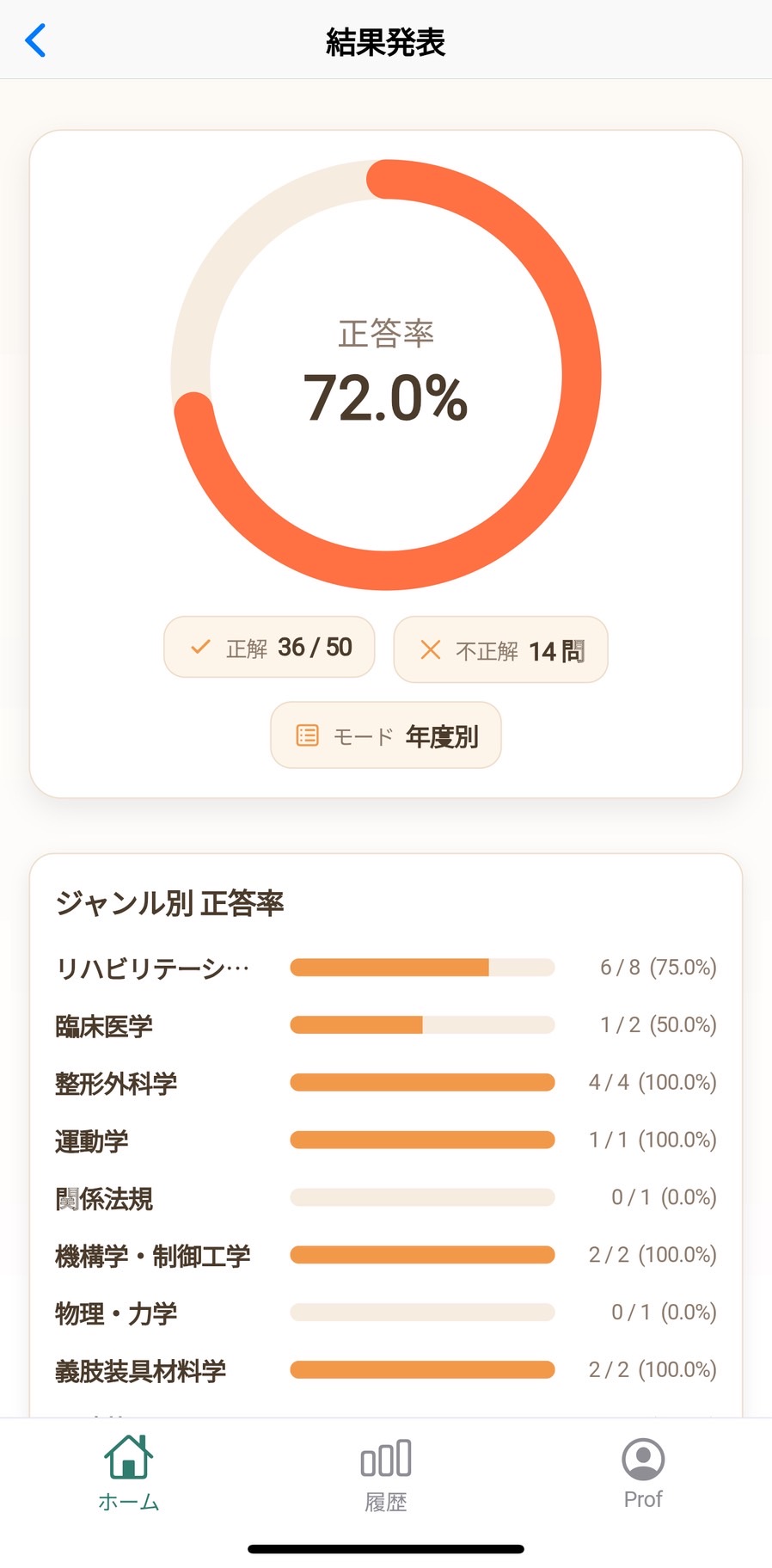Tap the 運動学 score link
The image size is (772, 1568).
coord(652,1139)
